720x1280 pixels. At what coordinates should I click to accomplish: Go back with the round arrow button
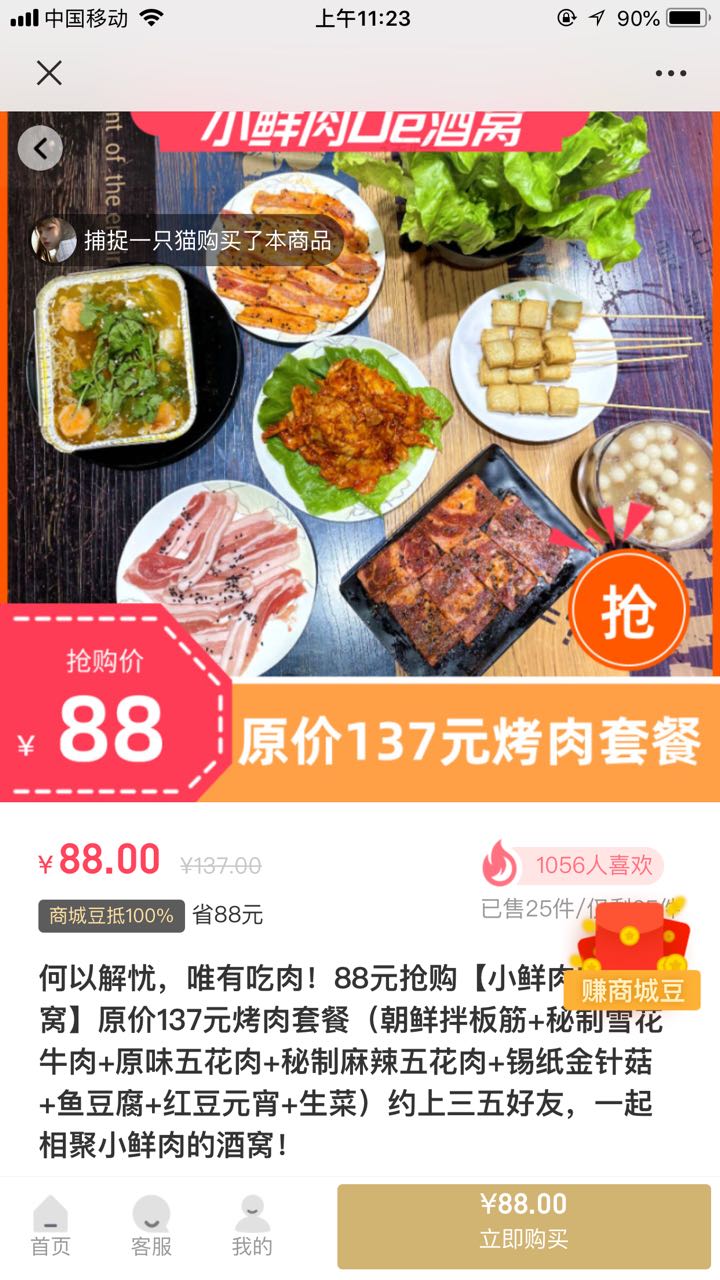[40, 149]
